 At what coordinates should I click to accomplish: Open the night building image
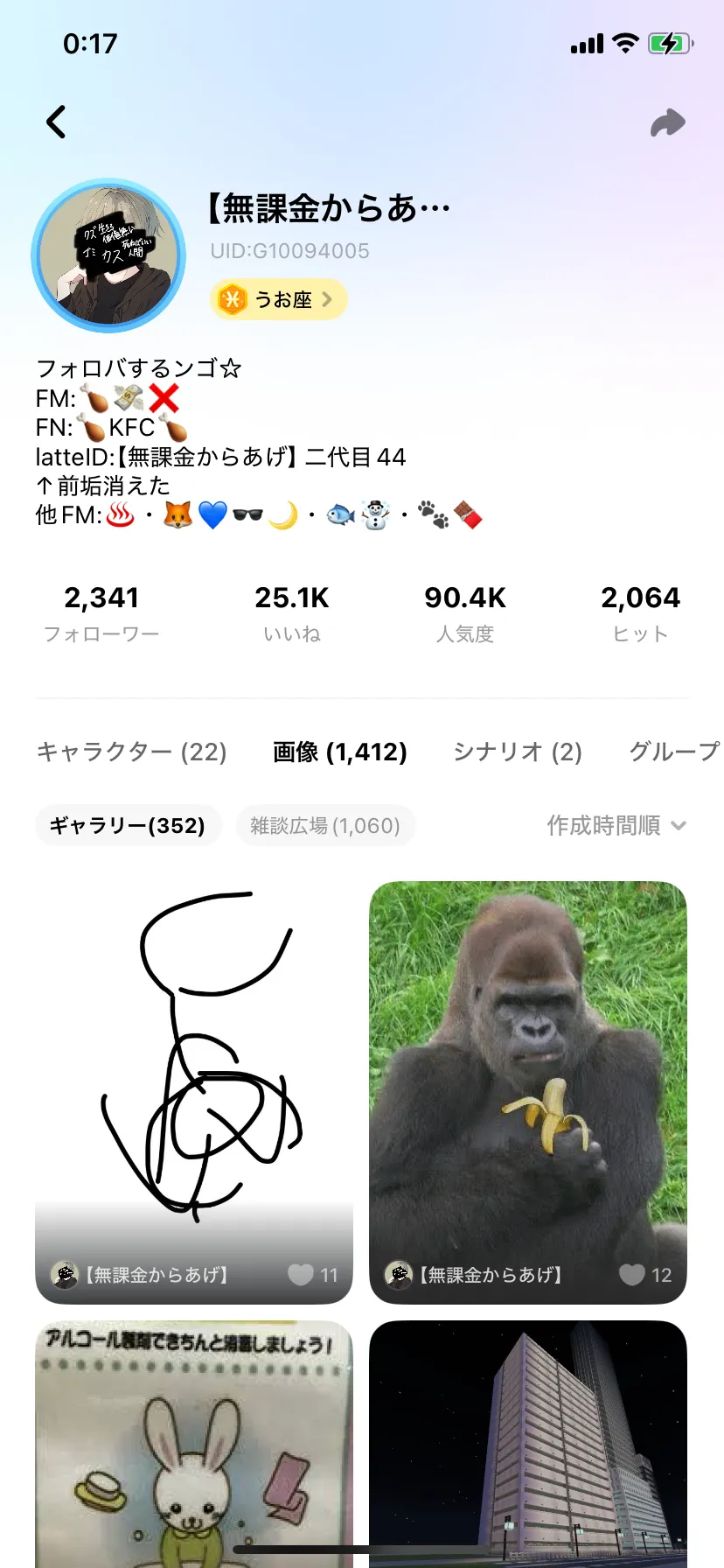coord(528,1444)
